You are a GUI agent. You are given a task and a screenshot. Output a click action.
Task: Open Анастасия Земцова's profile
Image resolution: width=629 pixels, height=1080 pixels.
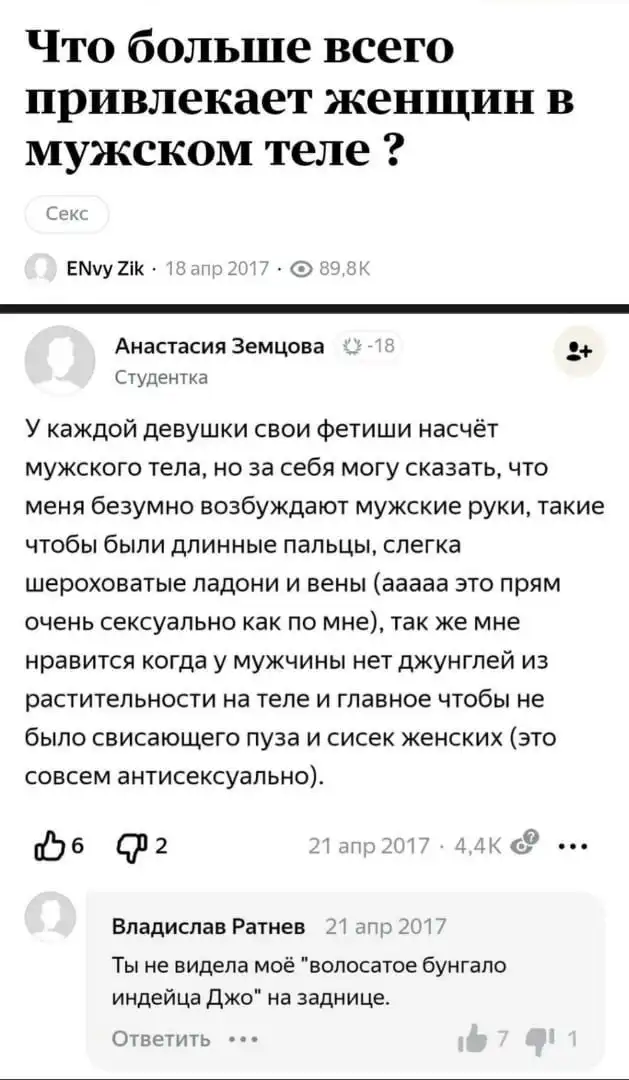(220, 346)
